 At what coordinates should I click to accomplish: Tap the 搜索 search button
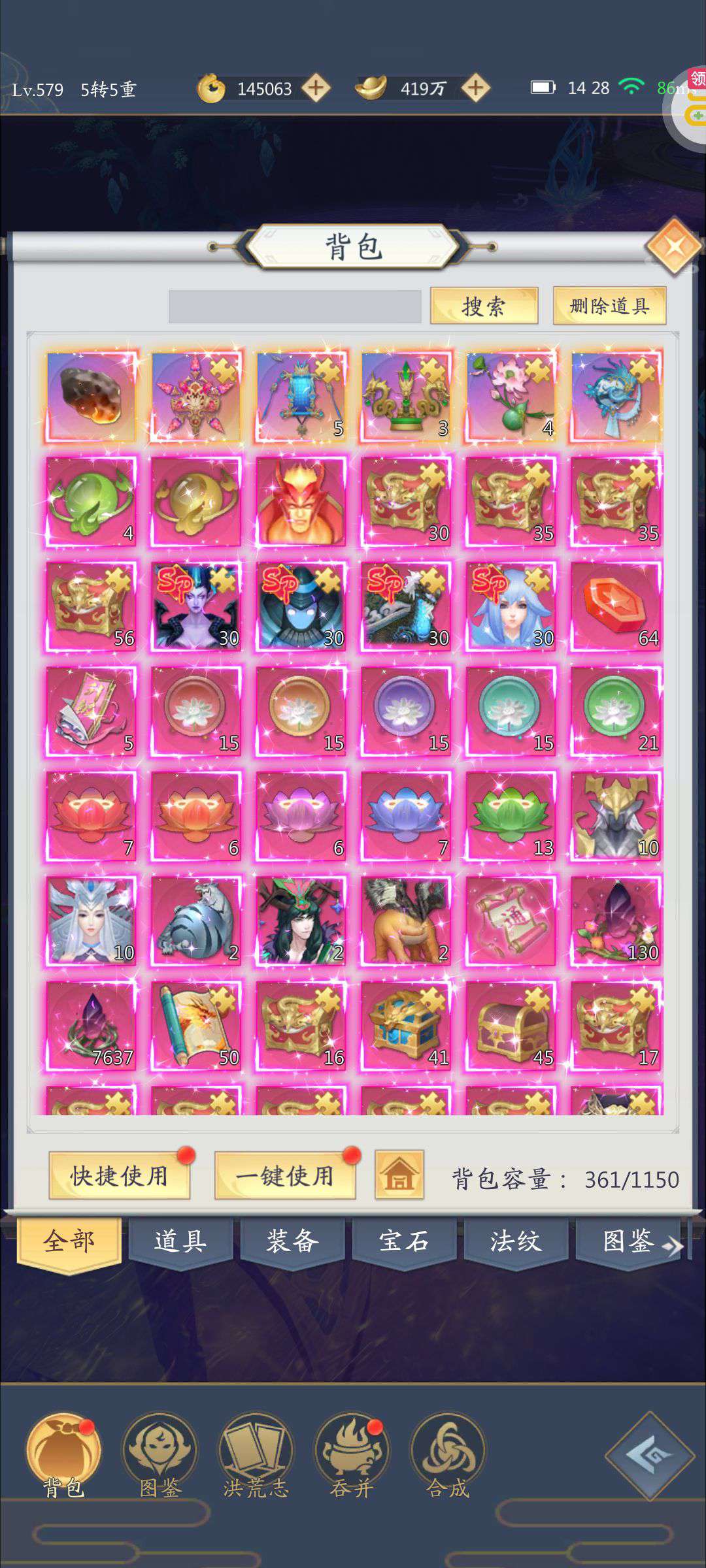point(484,306)
